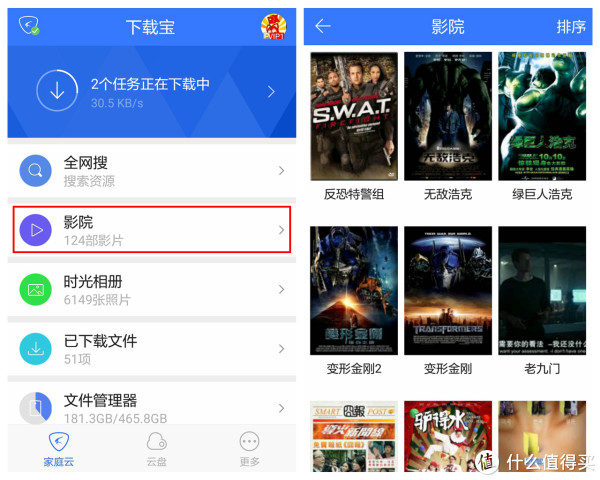View the two tasks currently downloading
600x480 pixels.
[x=150, y=92]
